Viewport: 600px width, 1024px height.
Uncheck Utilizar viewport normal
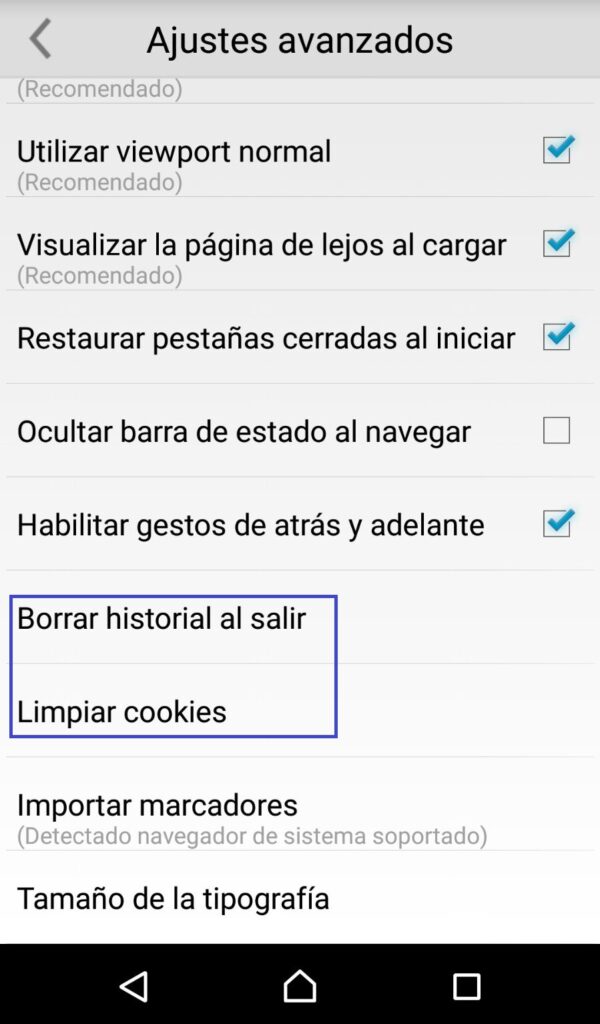click(x=556, y=150)
